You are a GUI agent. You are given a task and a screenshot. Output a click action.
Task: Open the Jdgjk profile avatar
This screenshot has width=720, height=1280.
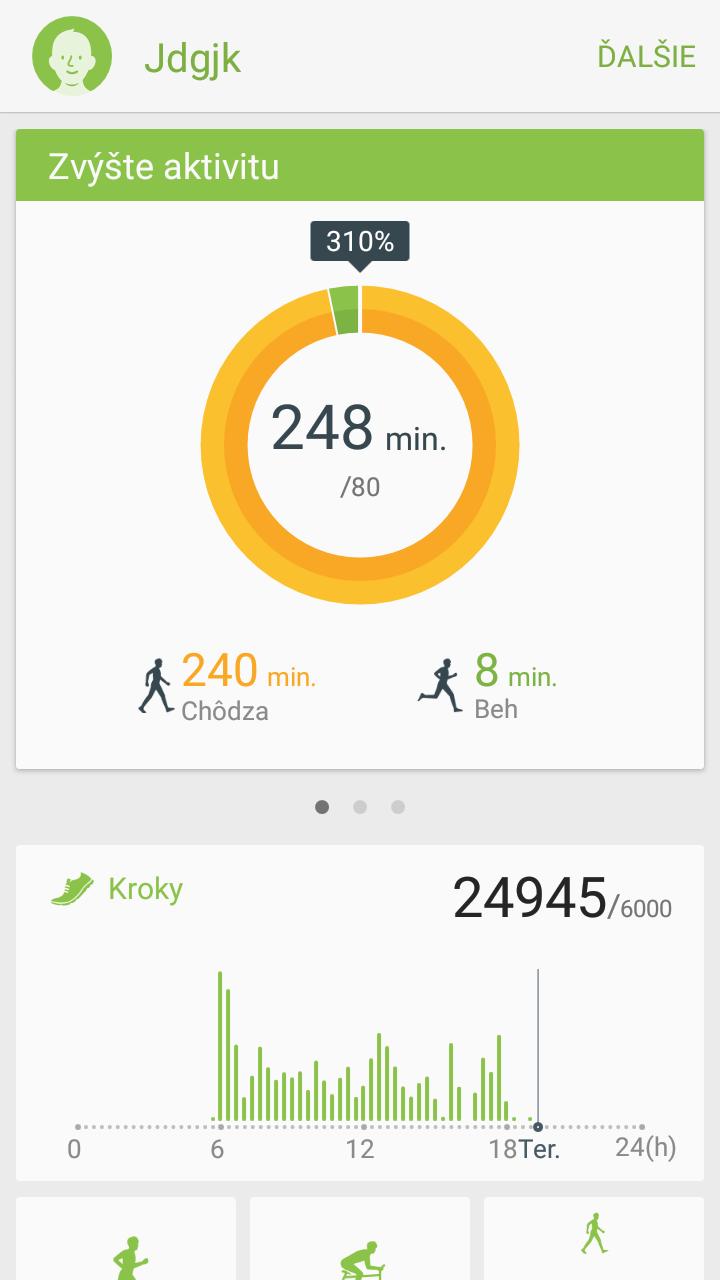pyautogui.click(x=72, y=56)
